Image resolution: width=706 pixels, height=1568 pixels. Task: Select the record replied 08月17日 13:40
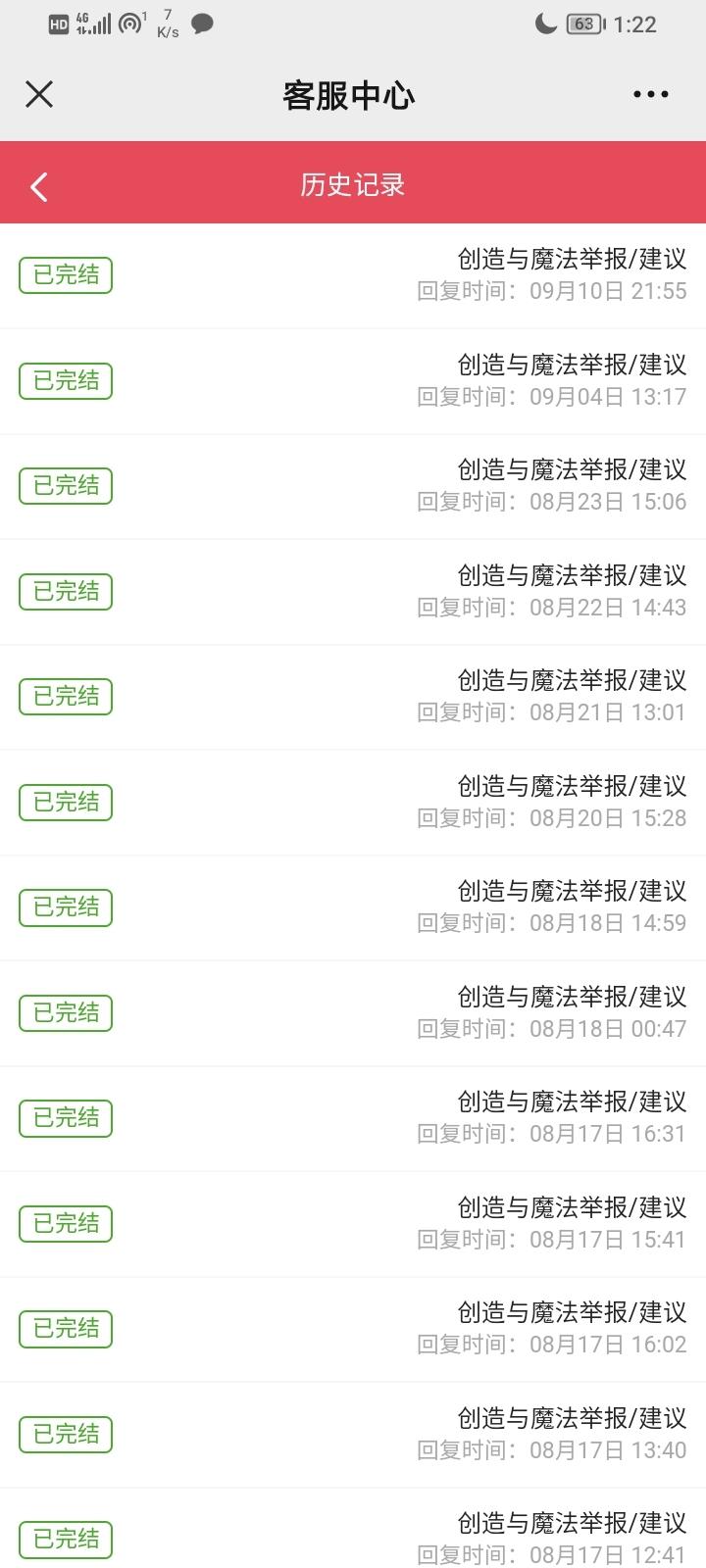click(353, 1435)
